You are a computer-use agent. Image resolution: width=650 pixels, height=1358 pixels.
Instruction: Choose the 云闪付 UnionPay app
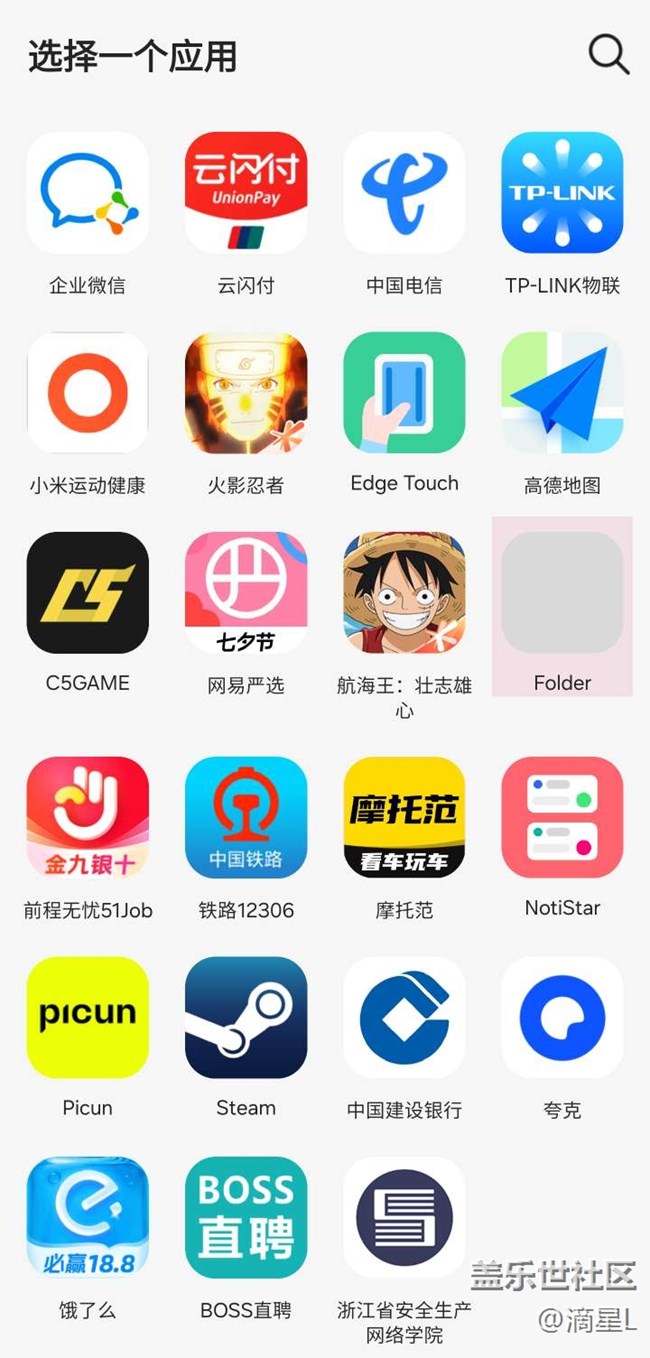click(246, 193)
